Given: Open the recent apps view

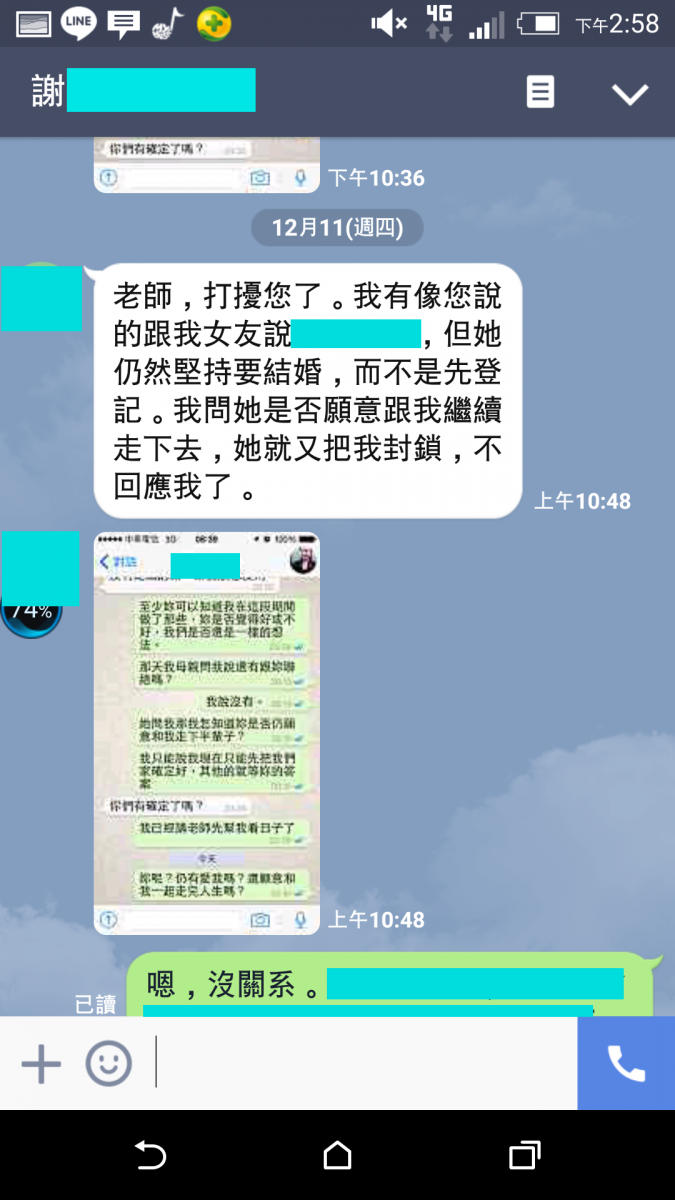Looking at the screenshot, I should 524,1155.
